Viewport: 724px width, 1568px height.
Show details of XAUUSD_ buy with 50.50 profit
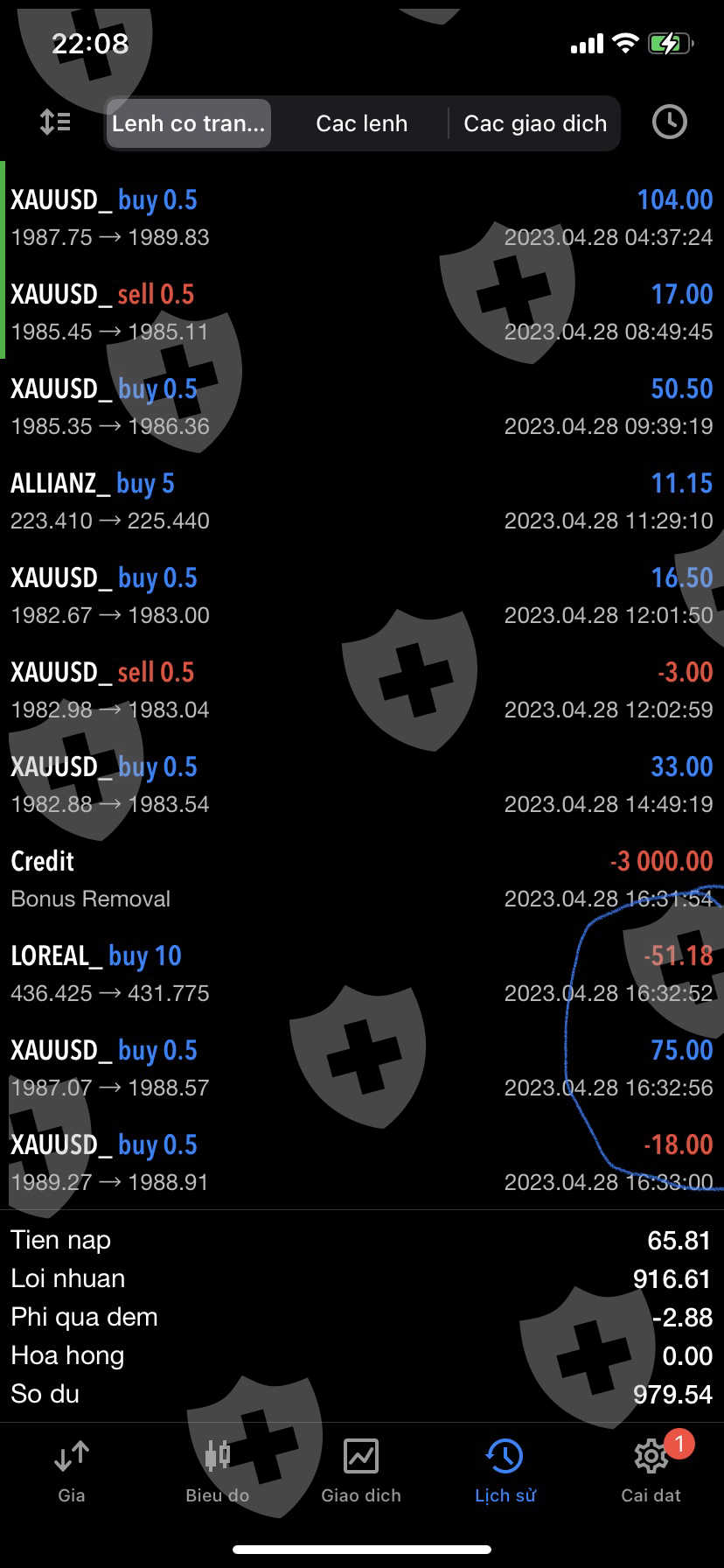(x=362, y=406)
